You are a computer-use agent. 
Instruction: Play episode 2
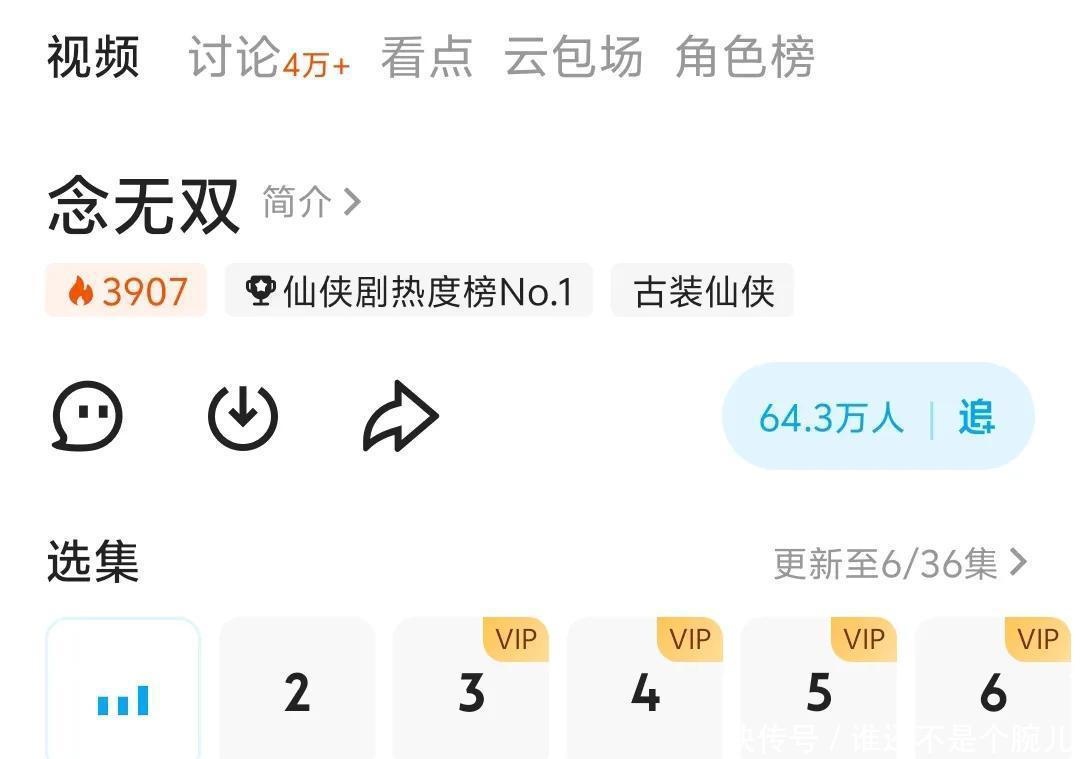[x=298, y=689]
